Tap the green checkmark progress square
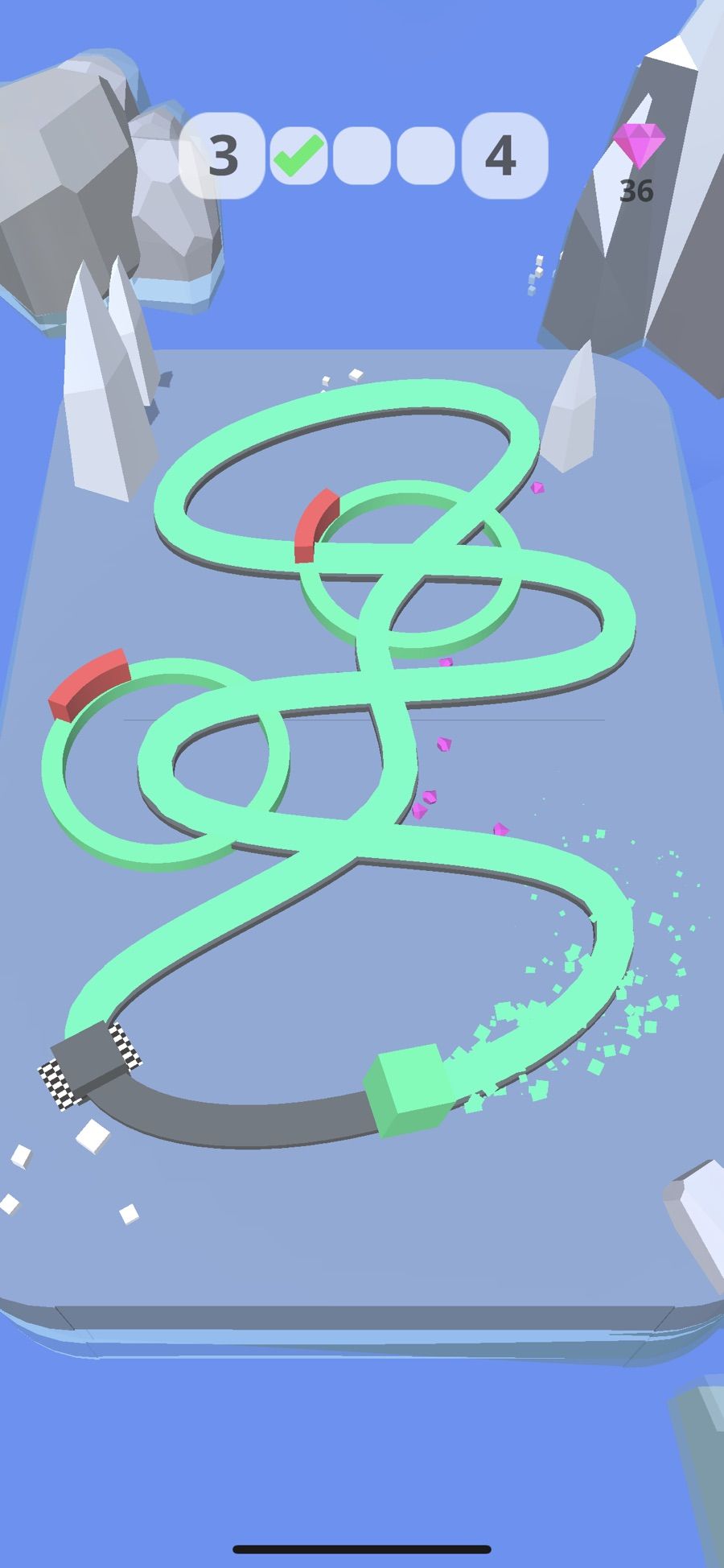724x1568 pixels. (x=298, y=156)
